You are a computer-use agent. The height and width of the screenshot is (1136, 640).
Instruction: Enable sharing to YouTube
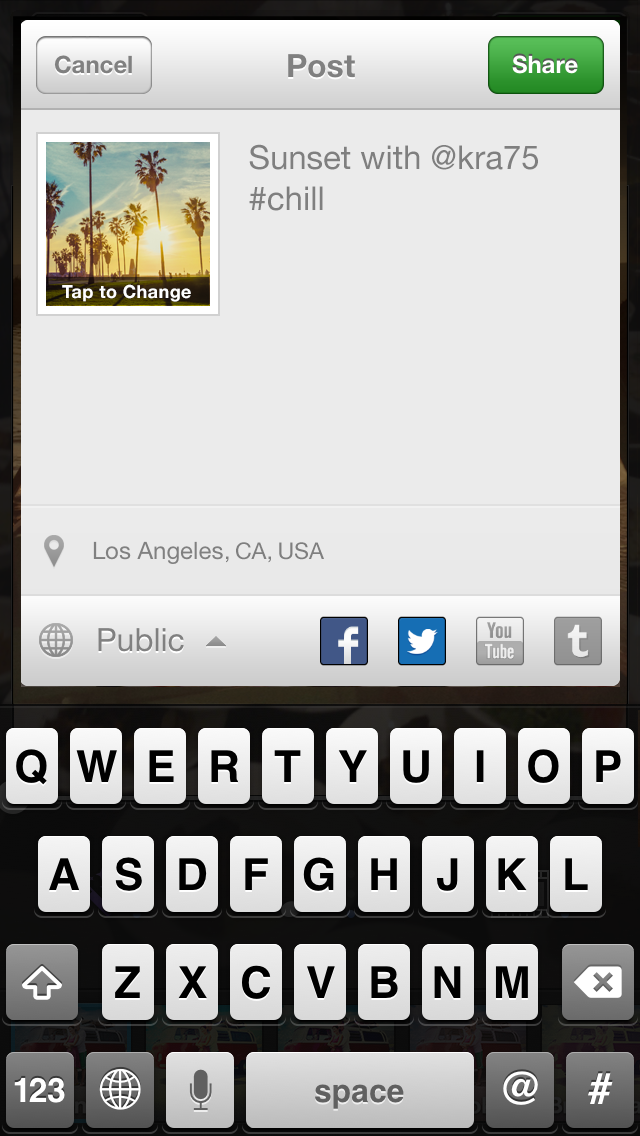pyautogui.click(x=500, y=641)
